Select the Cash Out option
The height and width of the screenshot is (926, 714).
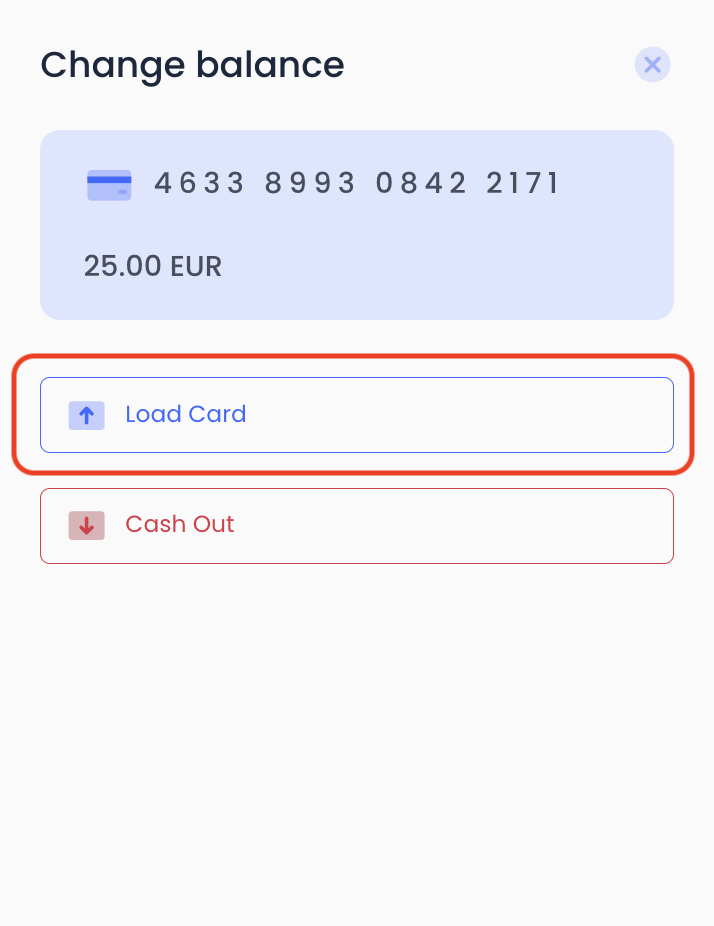click(356, 525)
